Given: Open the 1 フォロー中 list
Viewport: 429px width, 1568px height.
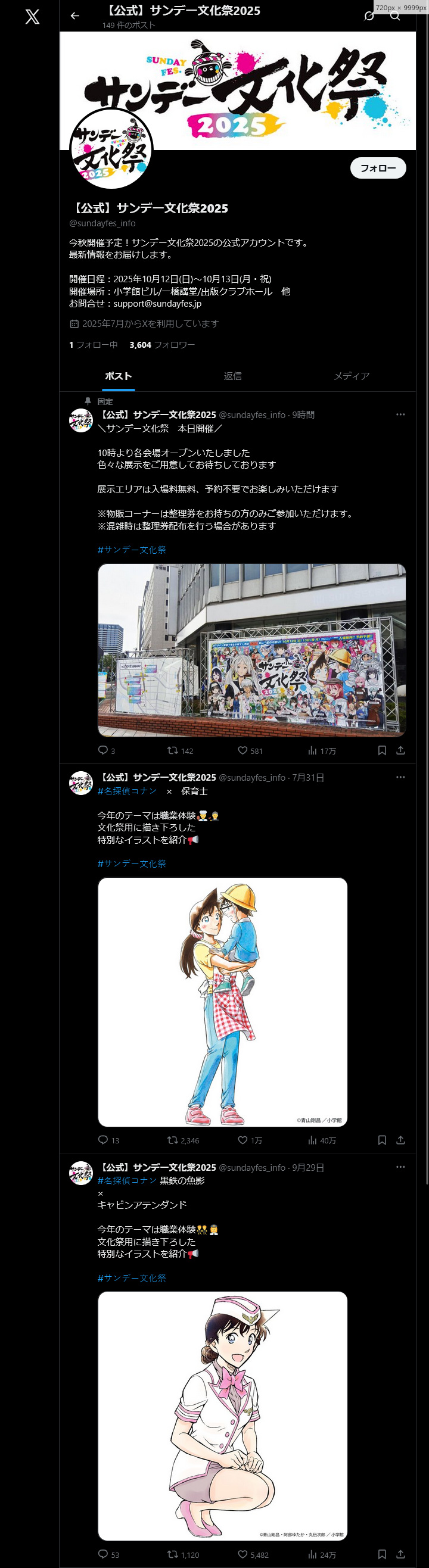Looking at the screenshot, I should [93, 345].
